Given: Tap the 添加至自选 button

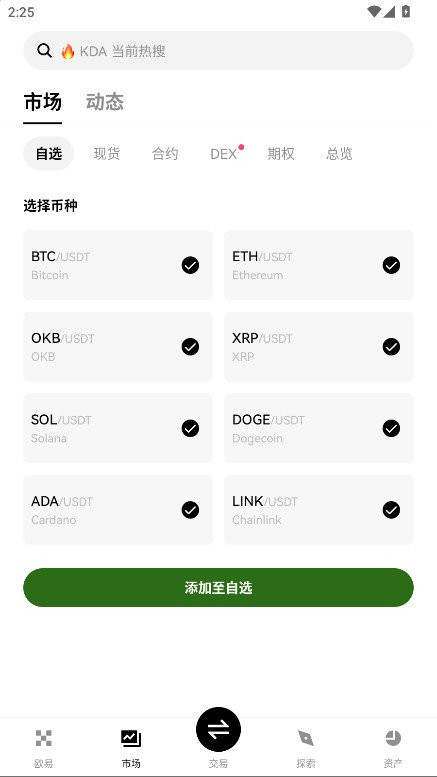Looking at the screenshot, I should point(218,587).
